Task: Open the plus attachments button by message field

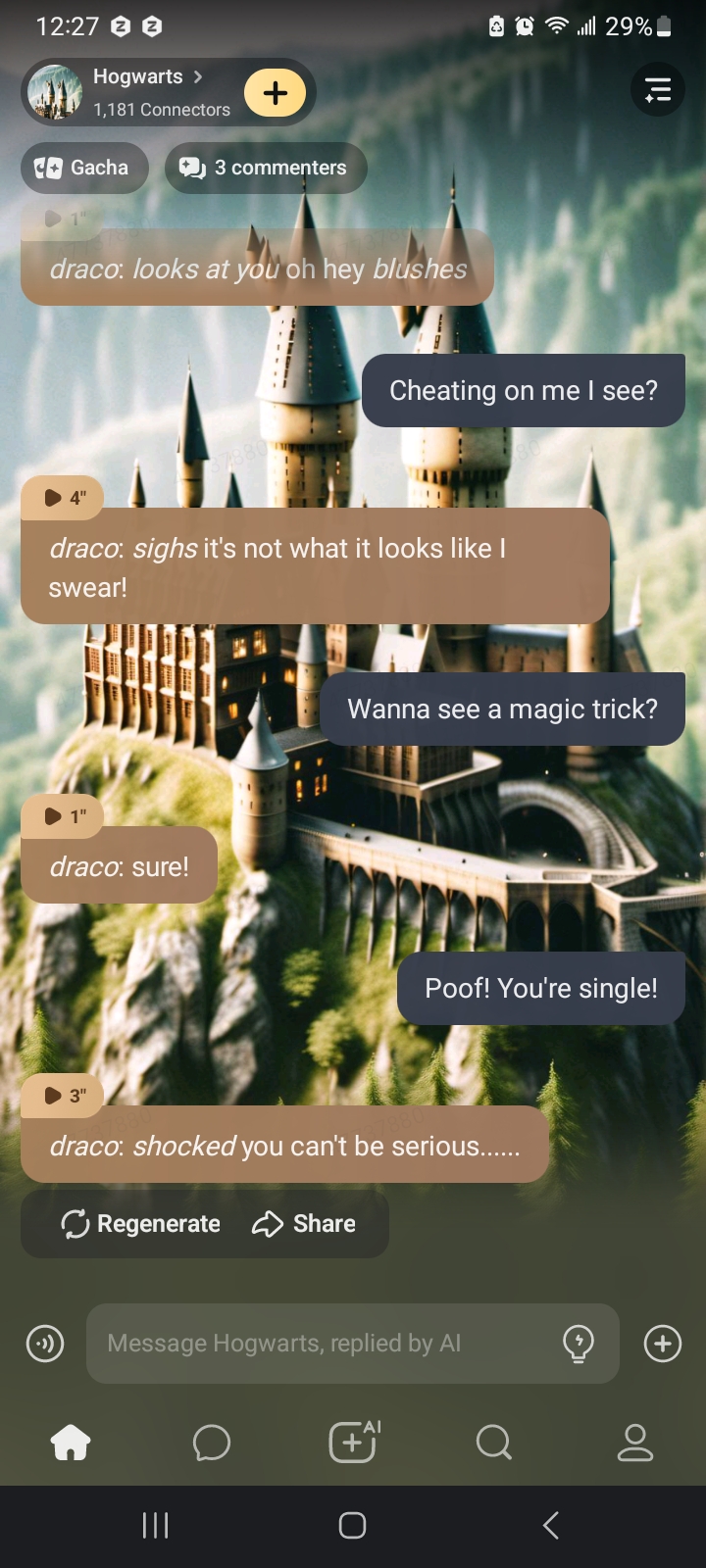Action: click(x=663, y=1344)
